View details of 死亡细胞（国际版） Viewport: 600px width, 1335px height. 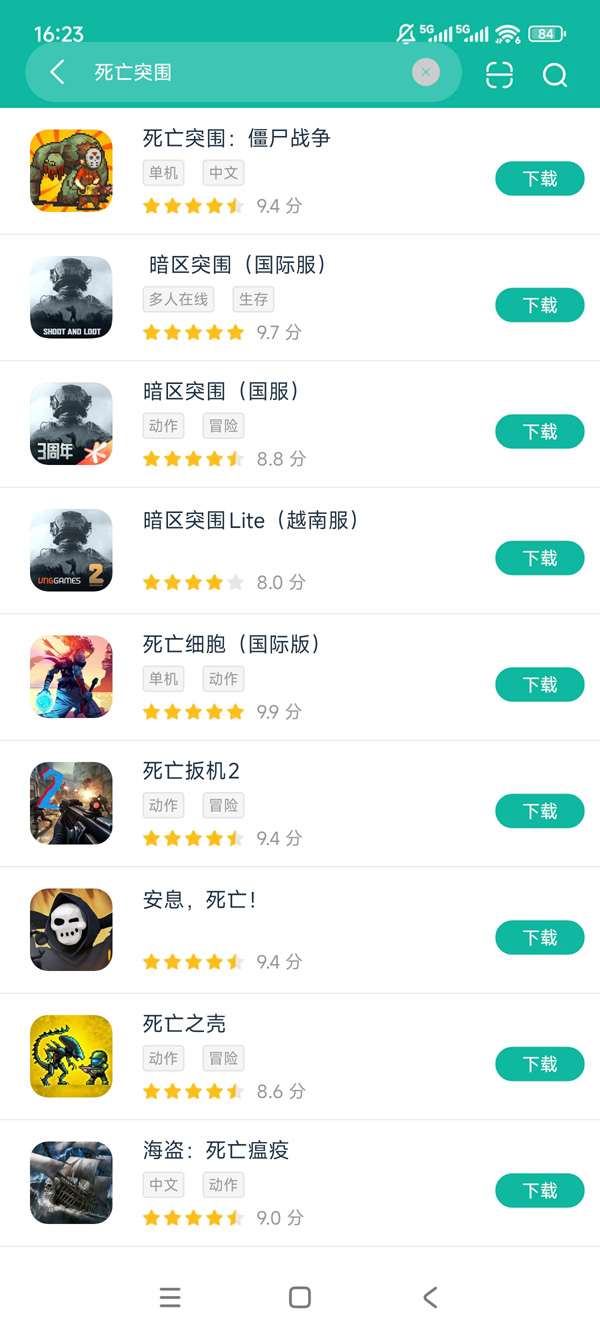click(x=231, y=645)
